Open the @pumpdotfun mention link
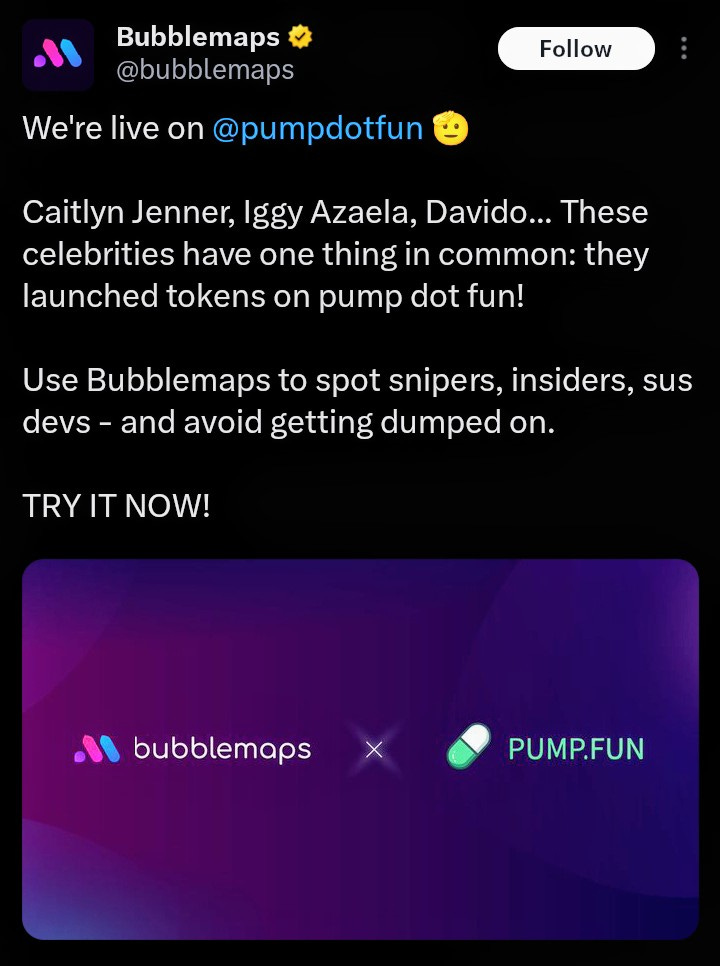The height and width of the screenshot is (966, 720). tap(317, 129)
